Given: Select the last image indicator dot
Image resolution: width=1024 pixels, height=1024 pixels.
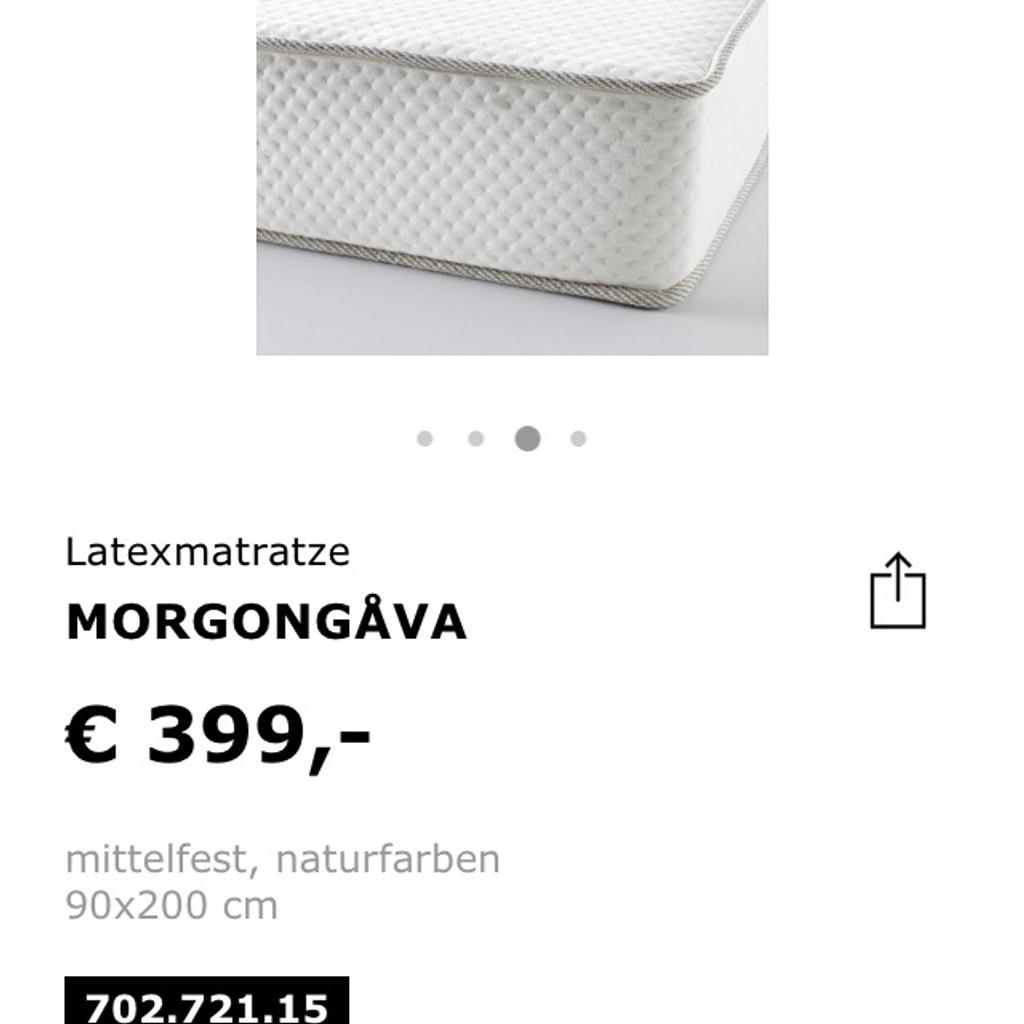Looking at the screenshot, I should [578, 439].
